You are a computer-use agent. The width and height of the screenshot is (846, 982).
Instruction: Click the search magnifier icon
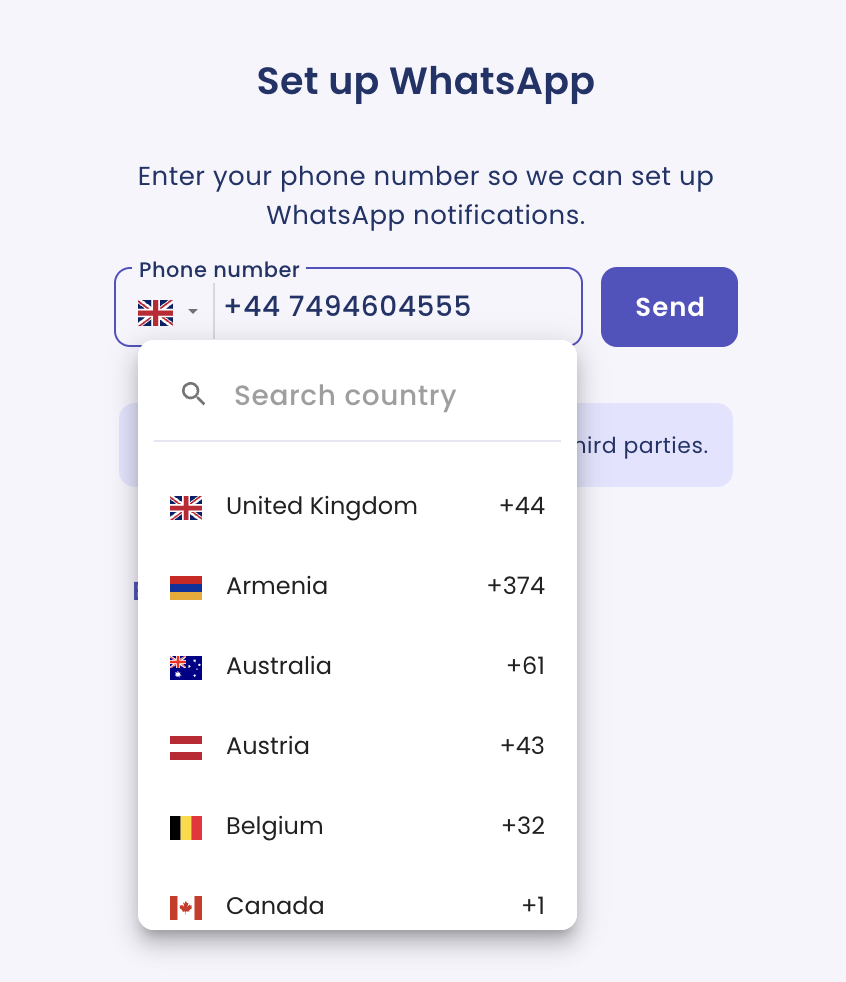point(193,394)
